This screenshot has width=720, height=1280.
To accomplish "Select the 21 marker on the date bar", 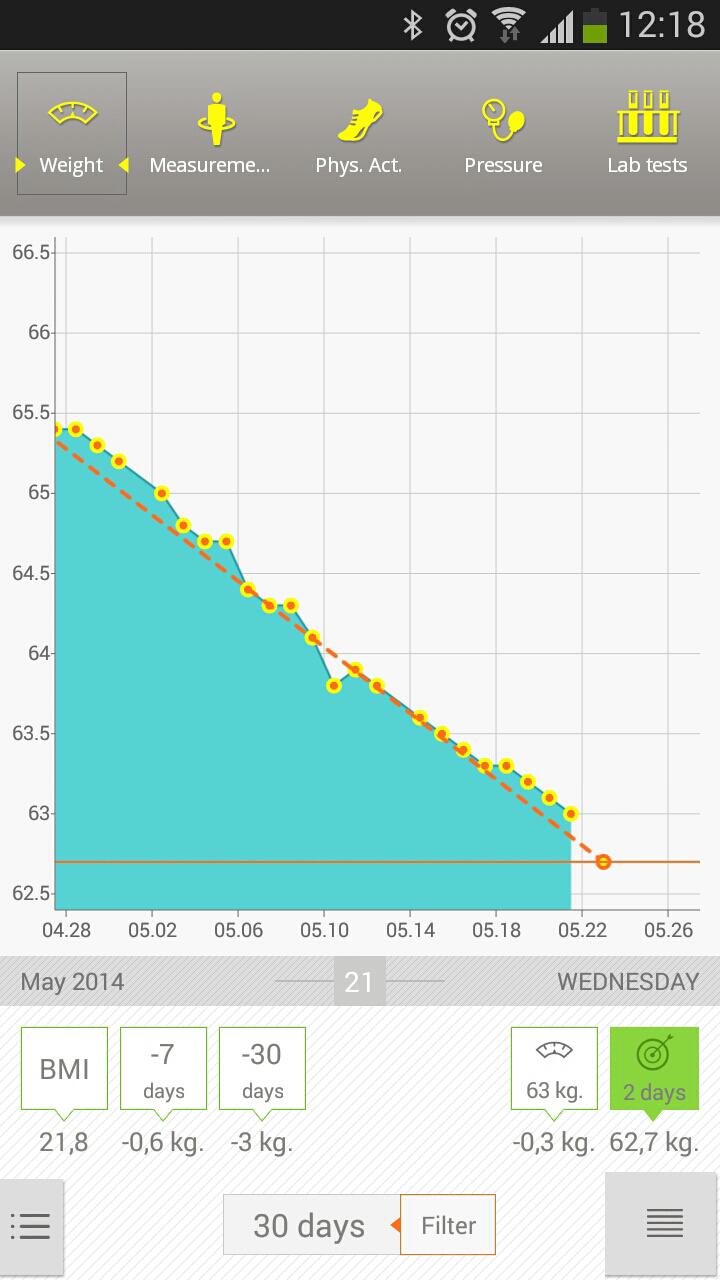I will pyautogui.click(x=360, y=981).
